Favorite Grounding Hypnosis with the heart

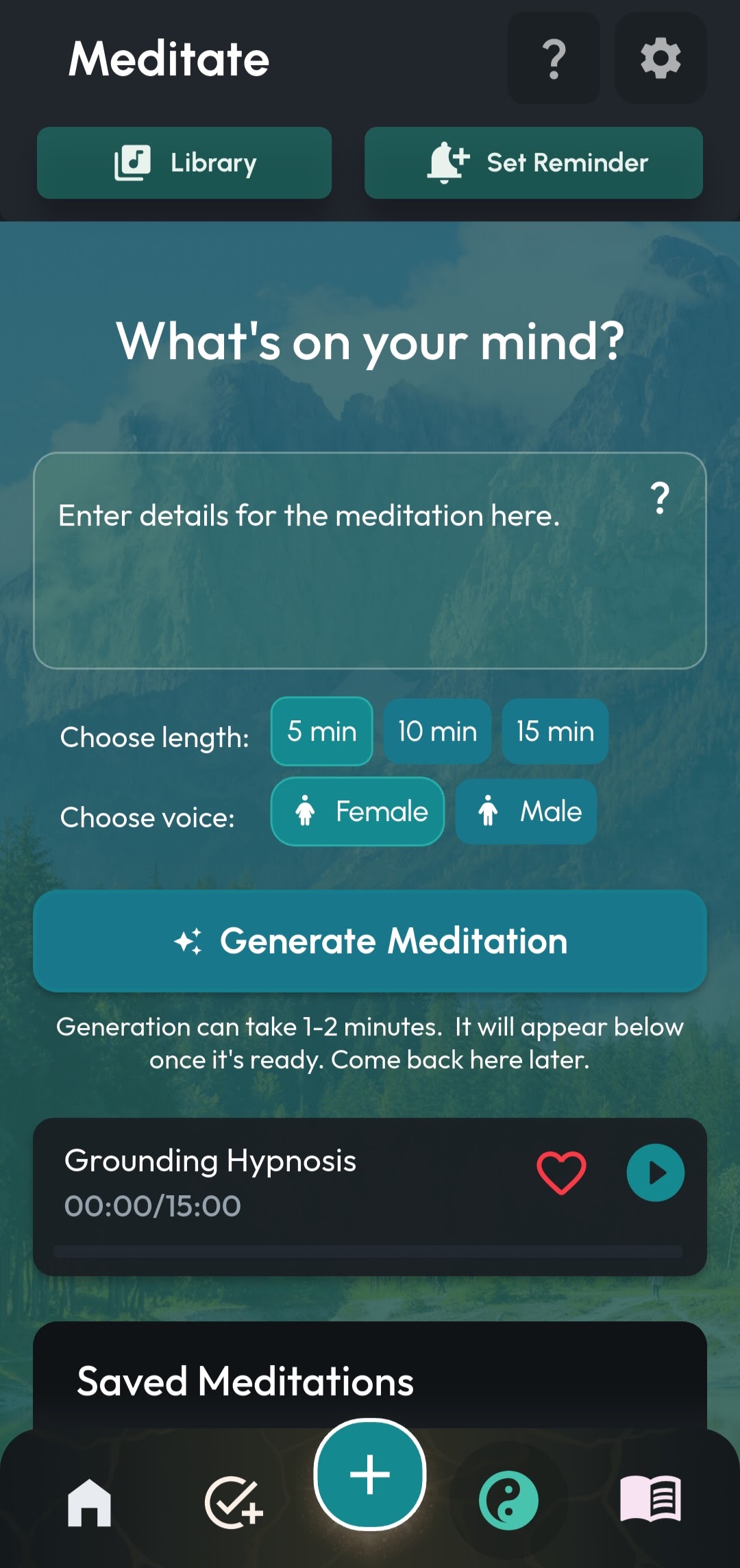(561, 1173)
